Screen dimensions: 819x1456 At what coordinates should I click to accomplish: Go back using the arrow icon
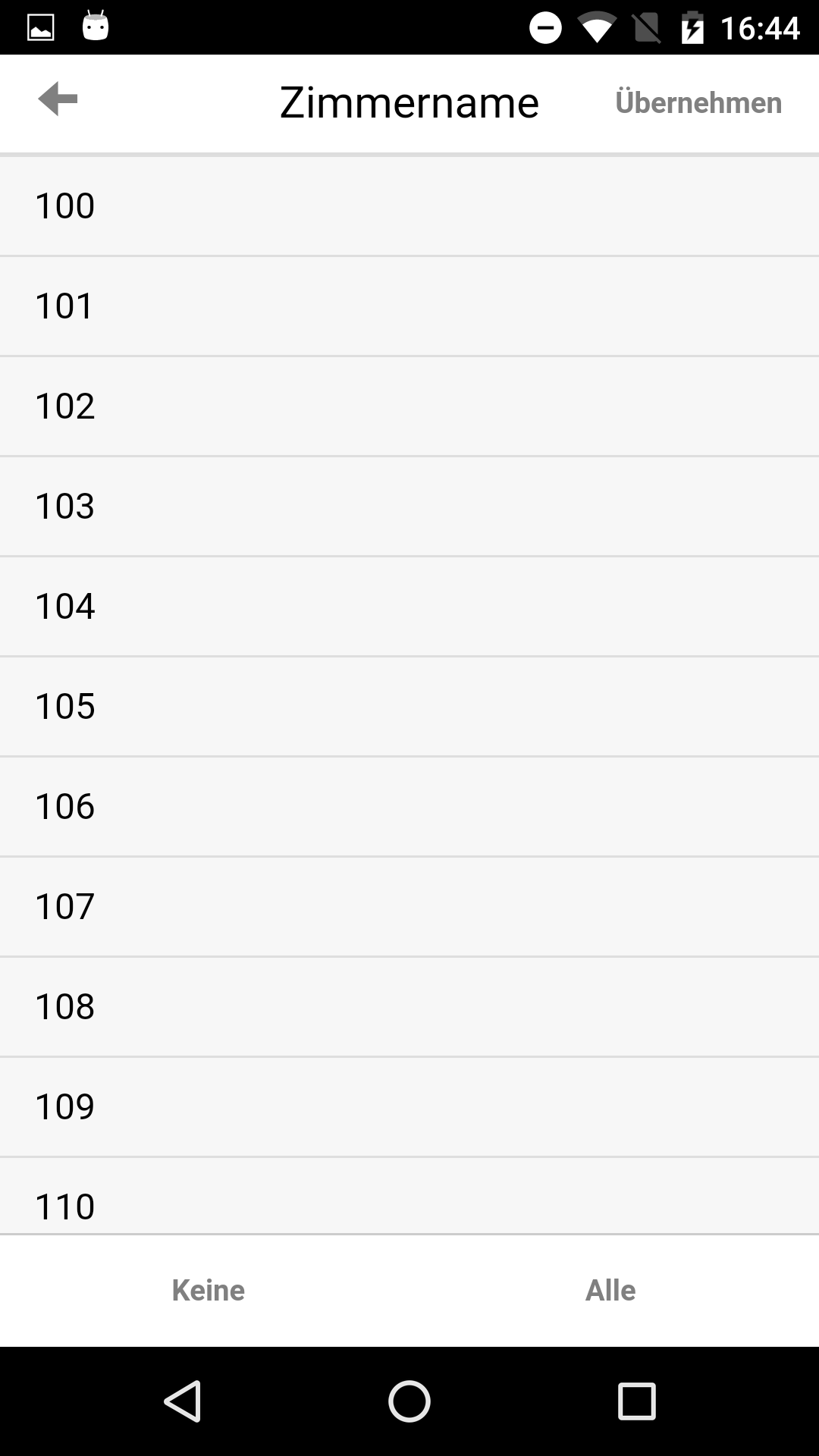pos(58,99)
